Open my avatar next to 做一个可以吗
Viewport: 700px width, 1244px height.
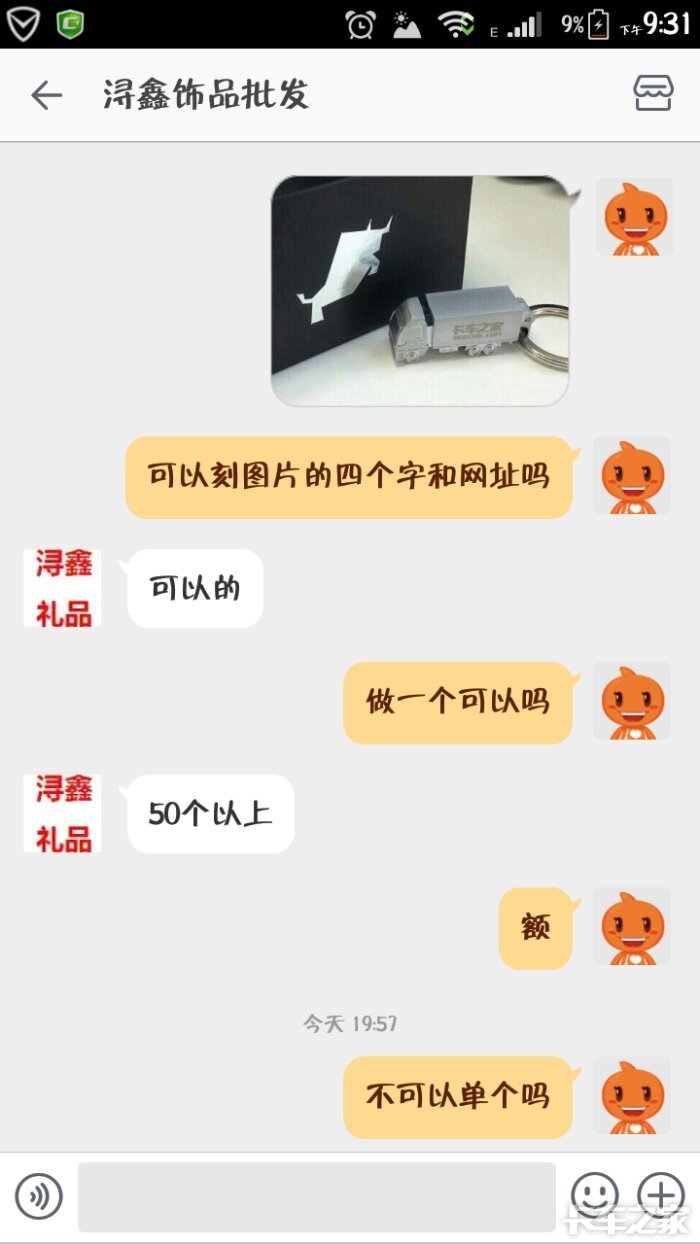633,702
